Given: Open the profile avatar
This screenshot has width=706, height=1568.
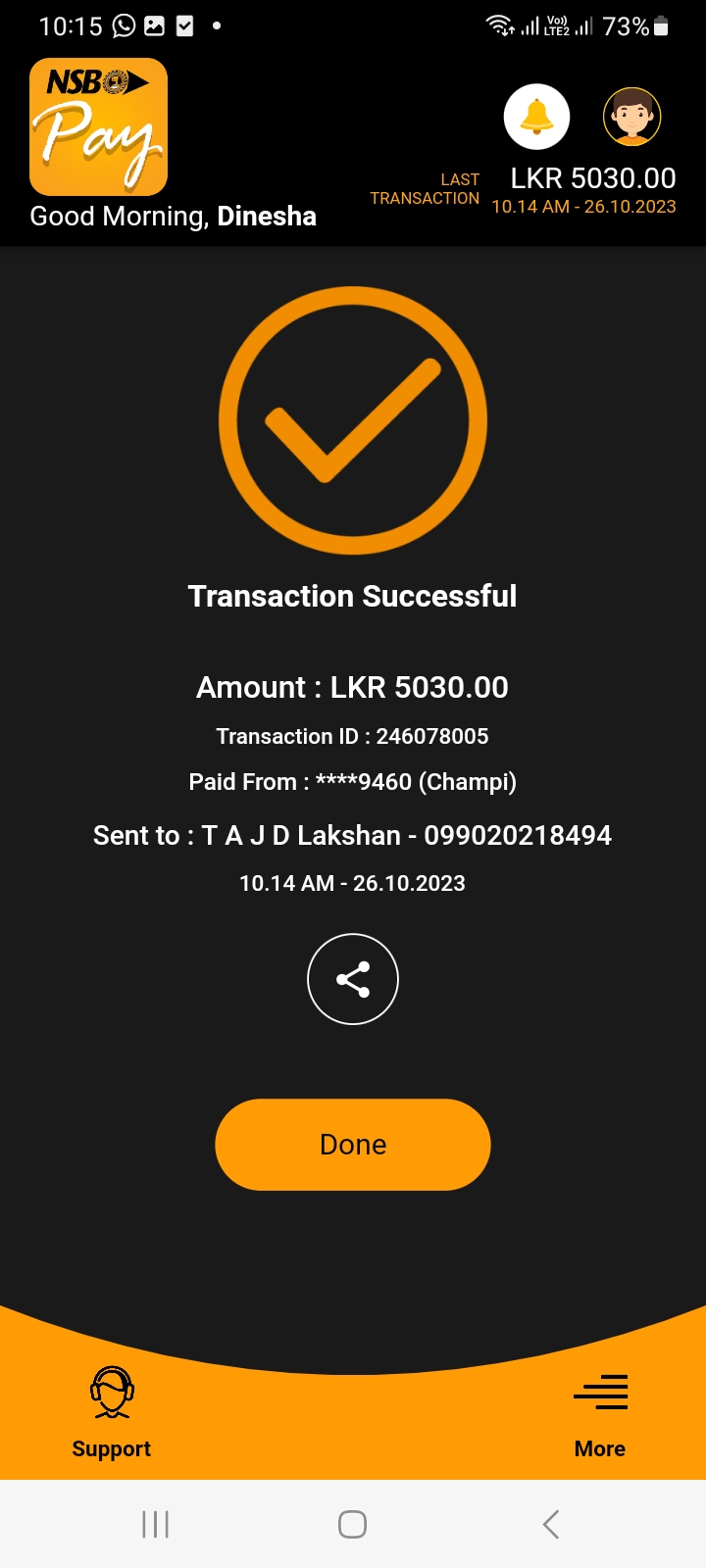Looking at the screenshot, I should 631,117.
